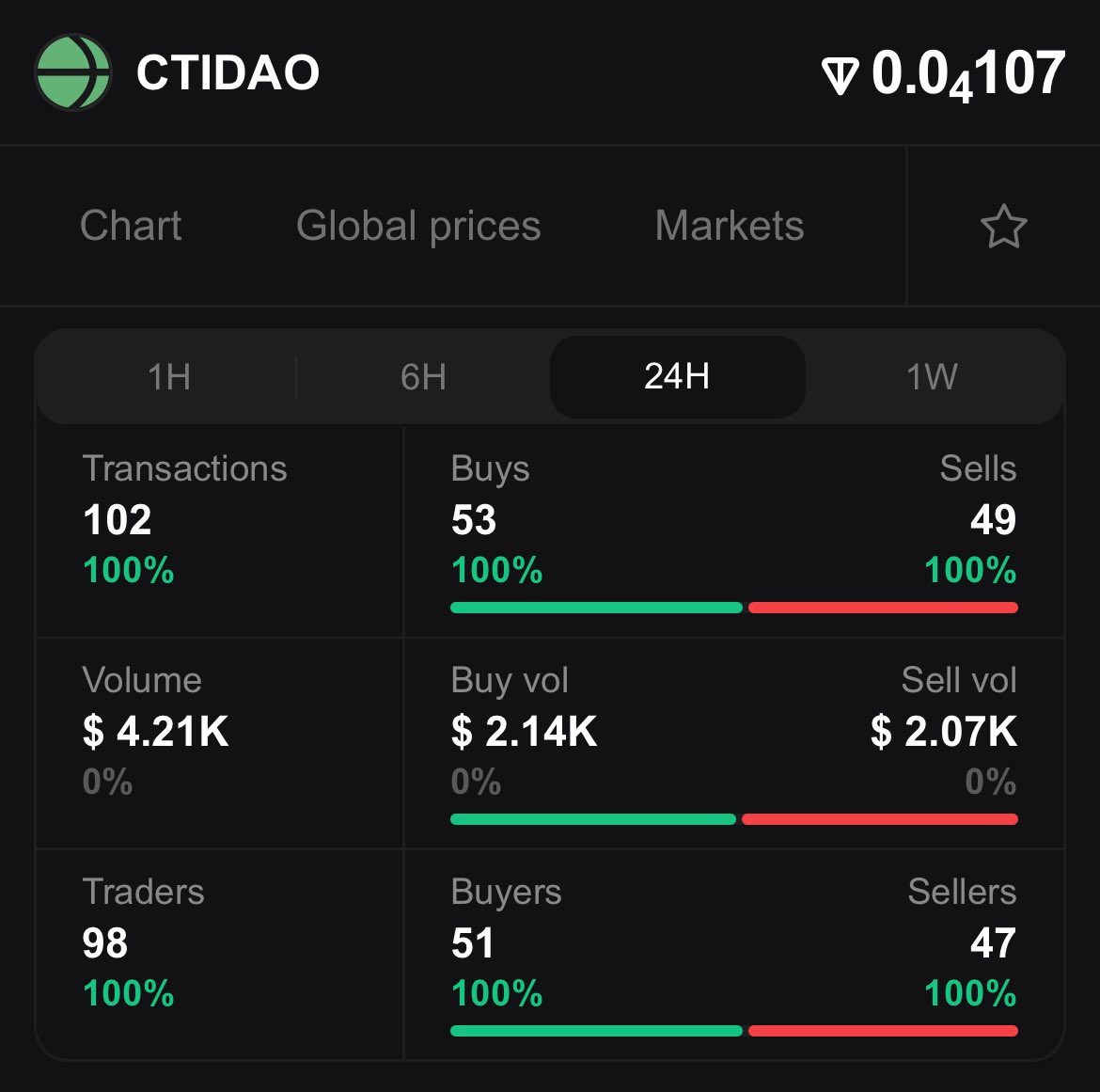The image size is (1100, 1092).
Task: Choose the 24H timeframe
Action: tap(677, 377)
